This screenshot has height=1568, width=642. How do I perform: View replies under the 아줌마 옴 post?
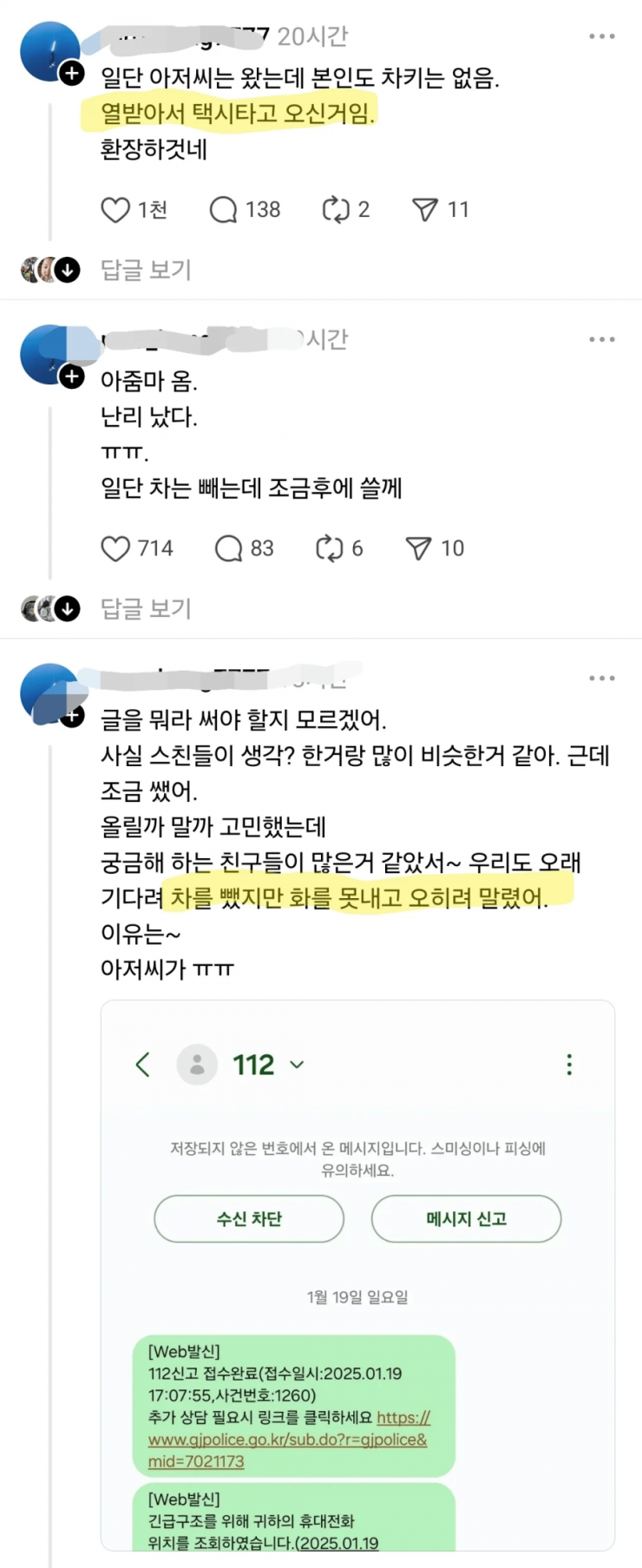[x=146, y=608]
